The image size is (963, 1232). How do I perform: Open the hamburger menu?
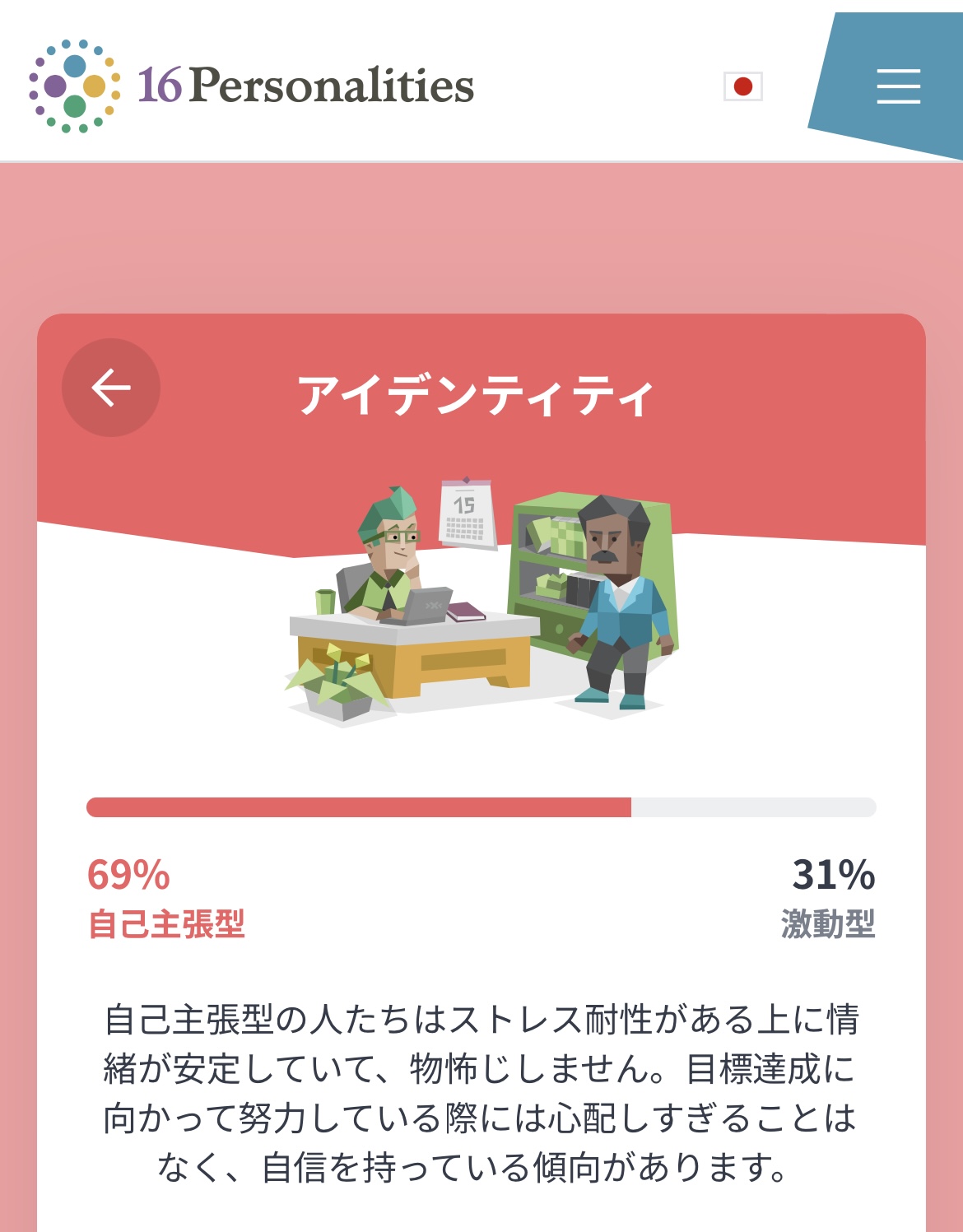pos(898,86)
